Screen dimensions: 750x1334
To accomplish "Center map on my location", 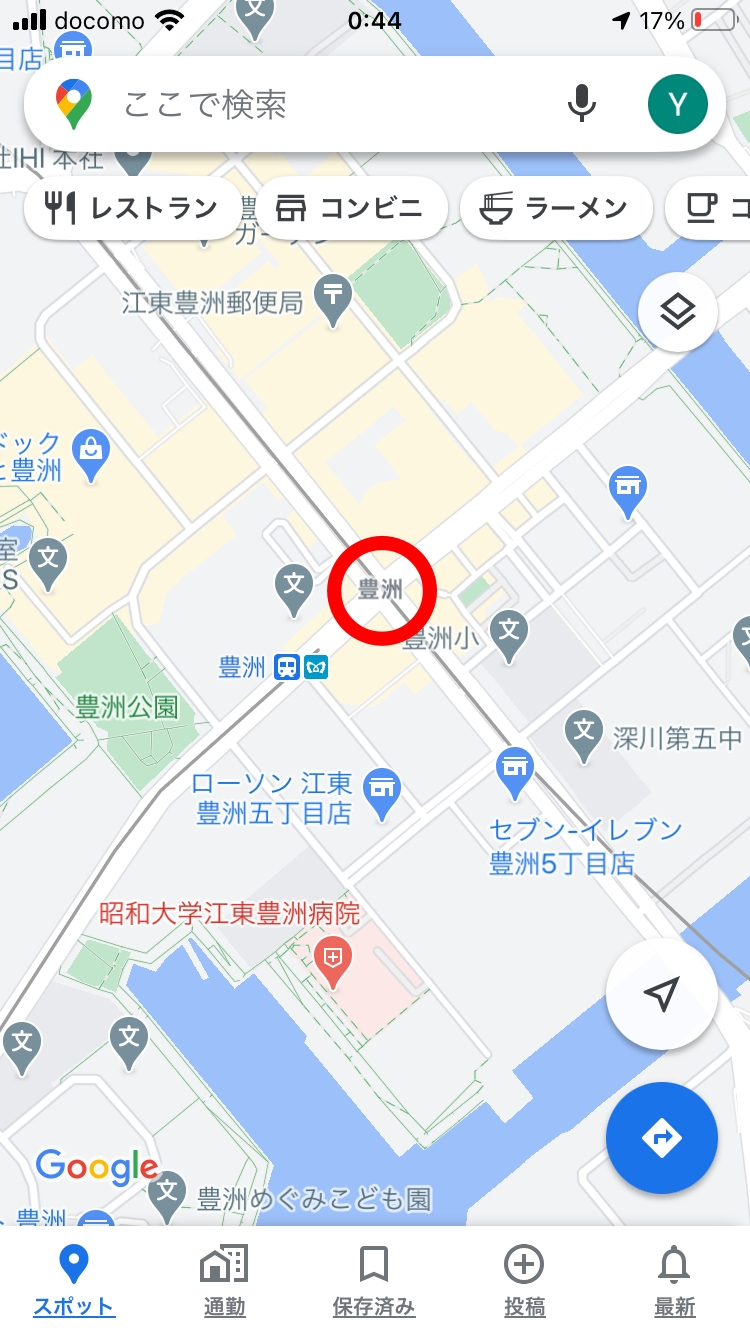I will 662,994.
